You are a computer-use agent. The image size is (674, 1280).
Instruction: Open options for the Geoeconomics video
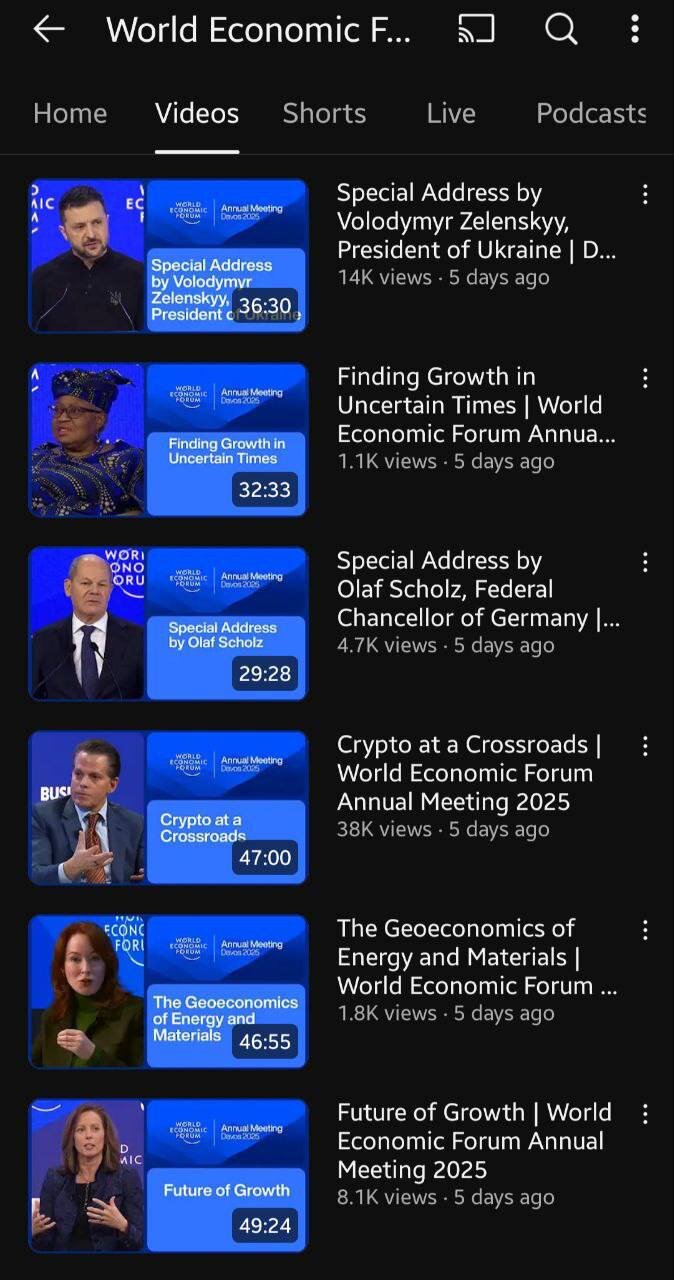pyautogui.click(x=645, y=930)
